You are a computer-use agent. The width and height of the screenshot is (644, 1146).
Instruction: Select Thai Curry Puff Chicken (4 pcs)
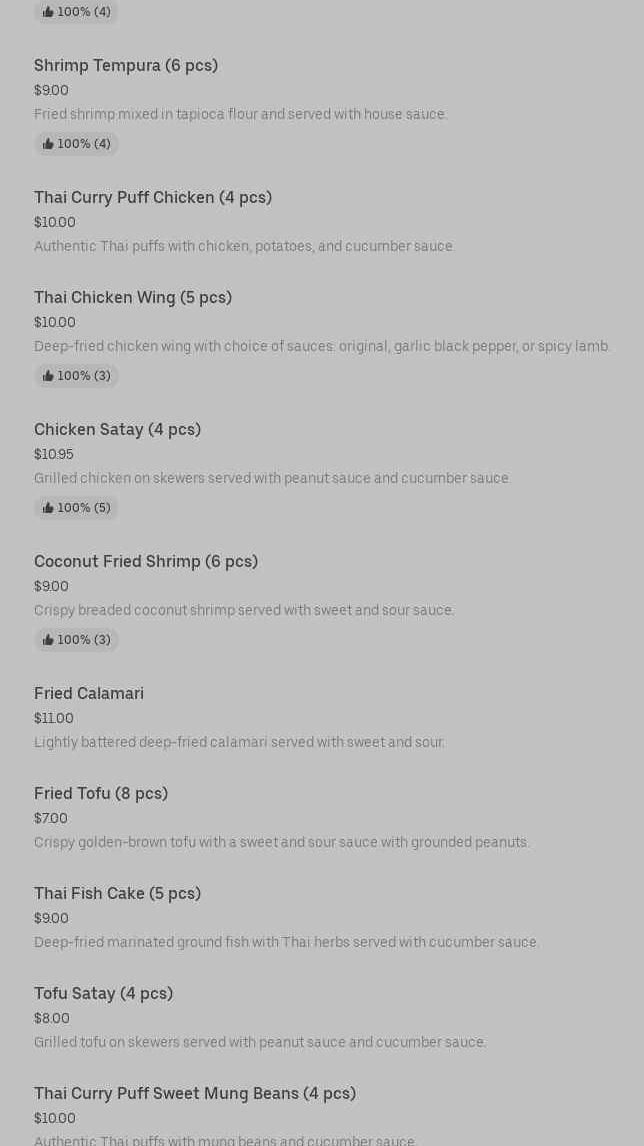153,197
